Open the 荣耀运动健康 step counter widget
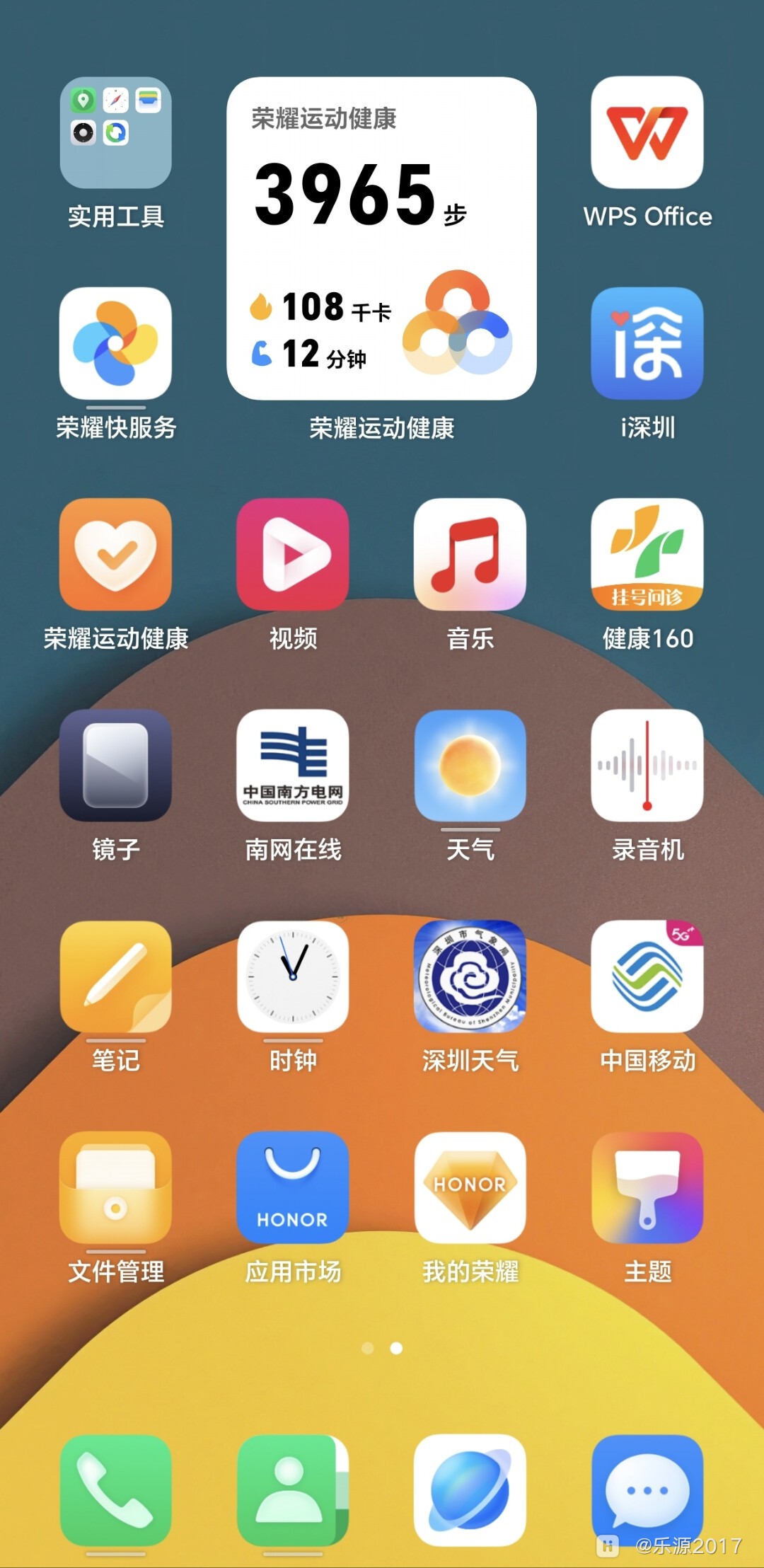This screenshot has height=1568, width=764. click(x=381, y=238)
